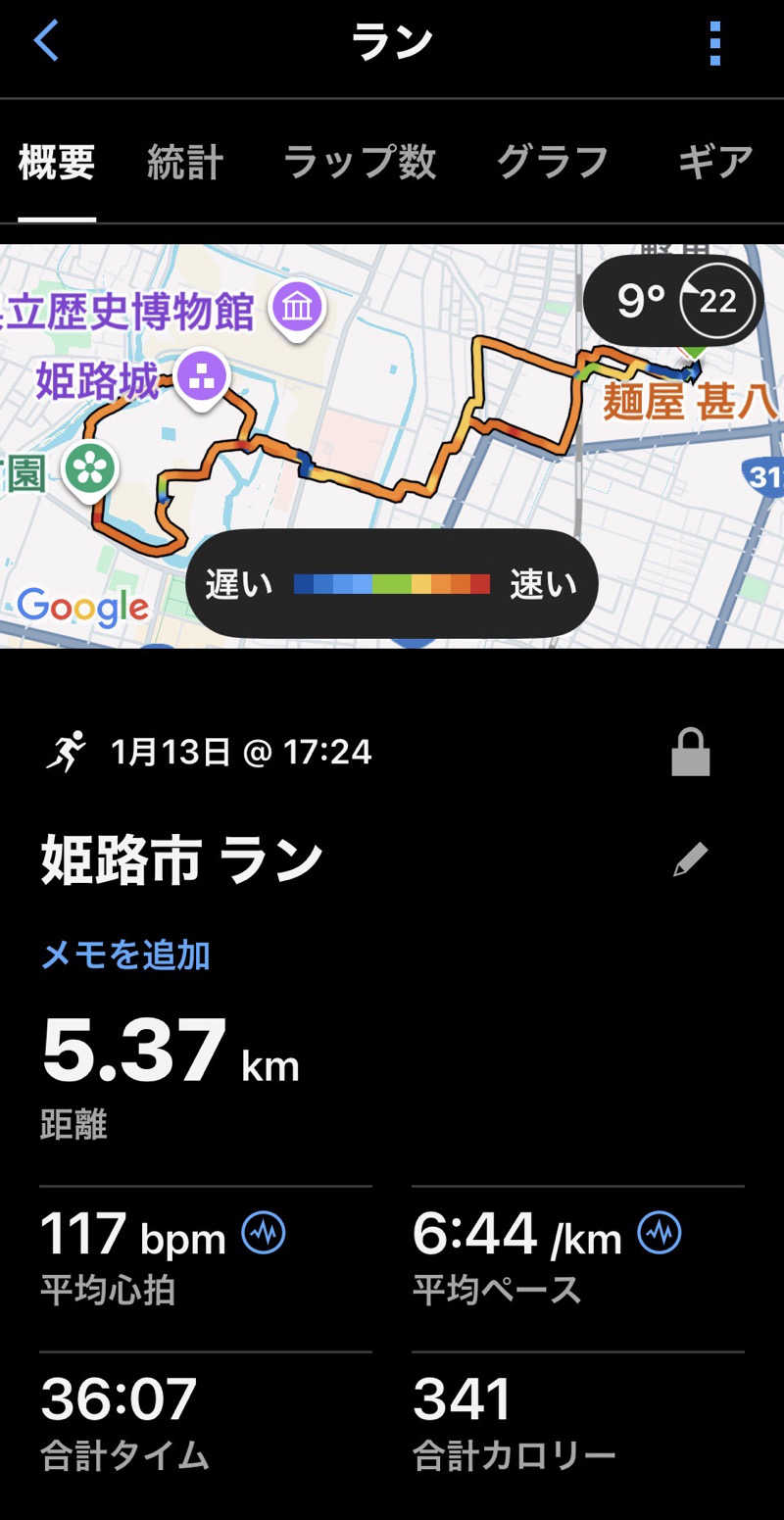Open the 9° weather badge
The width and height of the screenshot is (784, 1520).
point(672,302)
